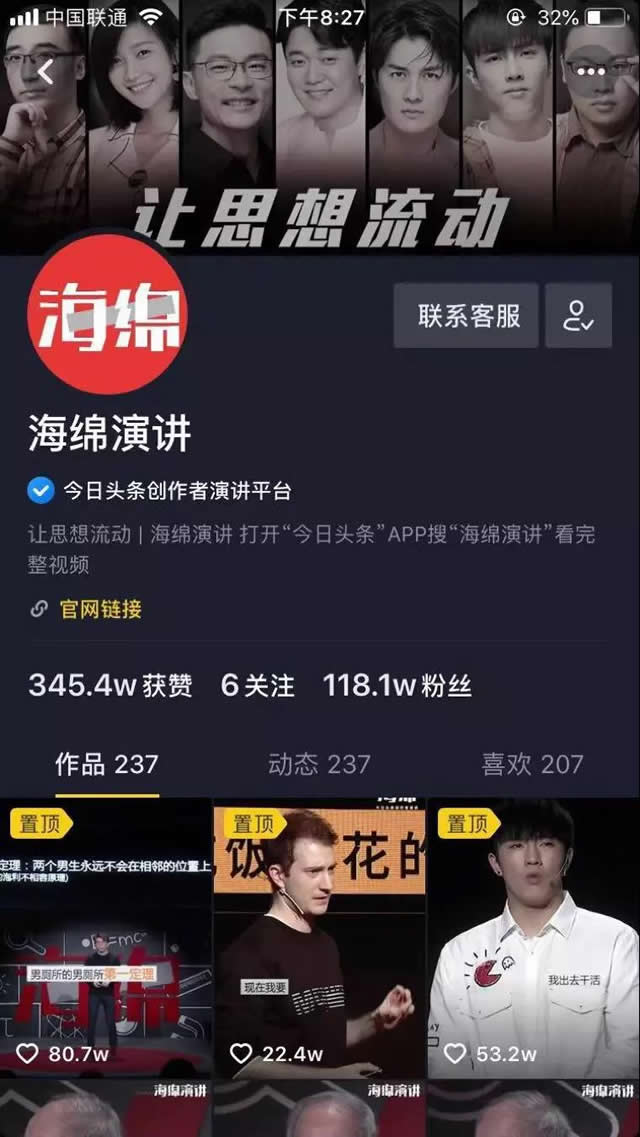Open the pinned video with 22.4w likes
This screenshot has height=1137, width=640.
click(x=319, y=940)
